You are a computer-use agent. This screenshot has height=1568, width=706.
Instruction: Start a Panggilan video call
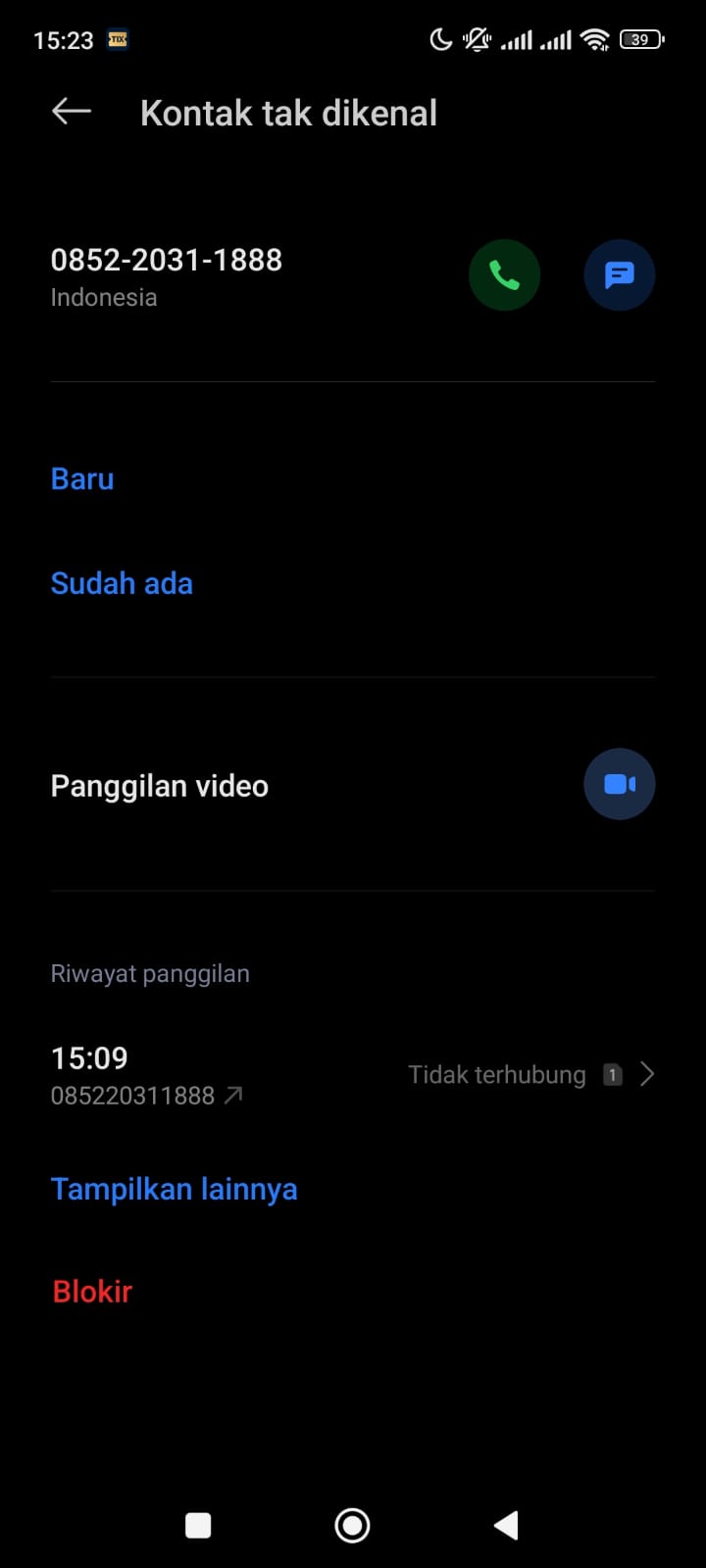[619, 783]
